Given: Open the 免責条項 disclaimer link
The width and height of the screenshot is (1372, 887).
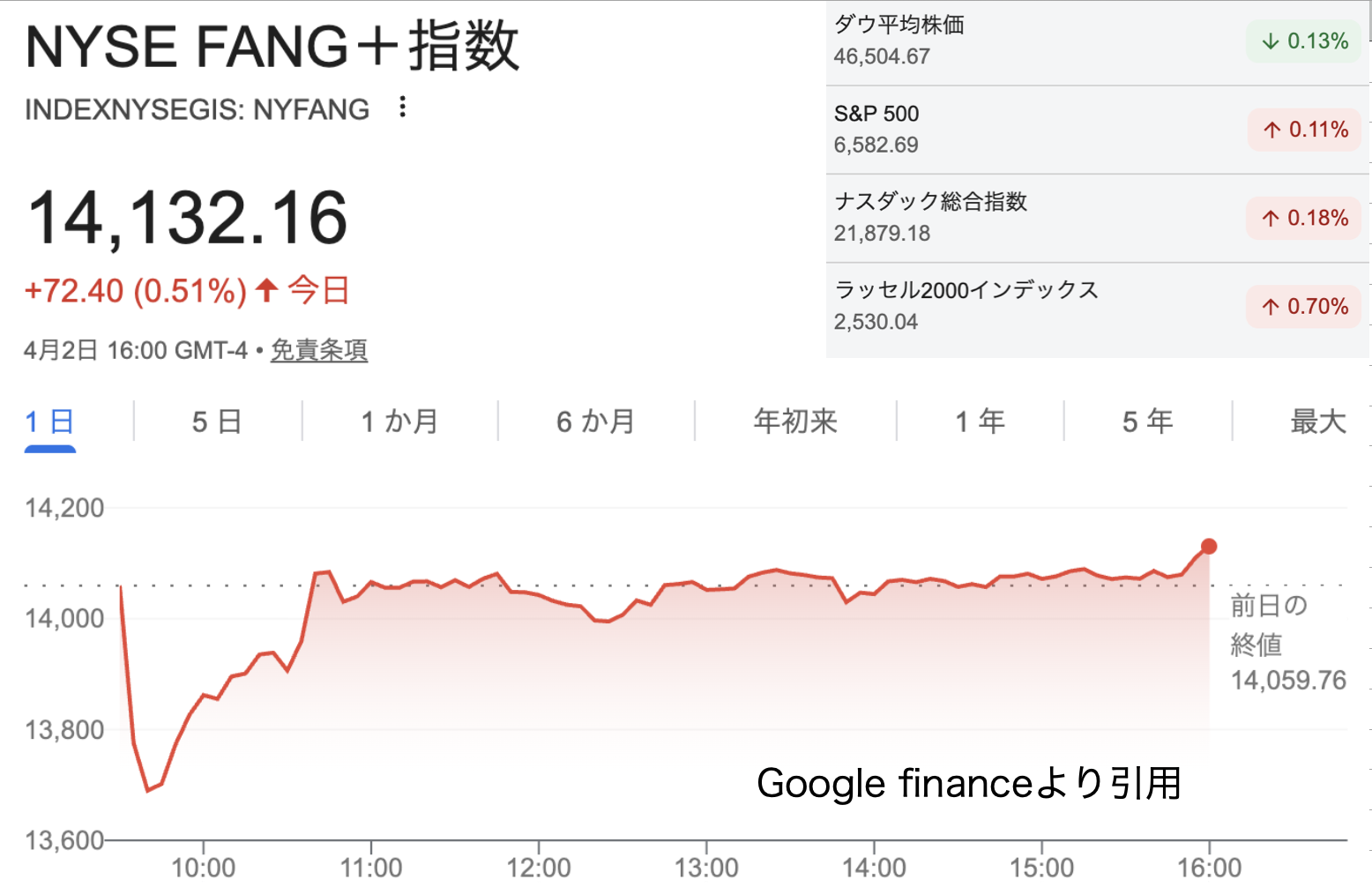Looking at the screenshot, I should tap(318, 350).
